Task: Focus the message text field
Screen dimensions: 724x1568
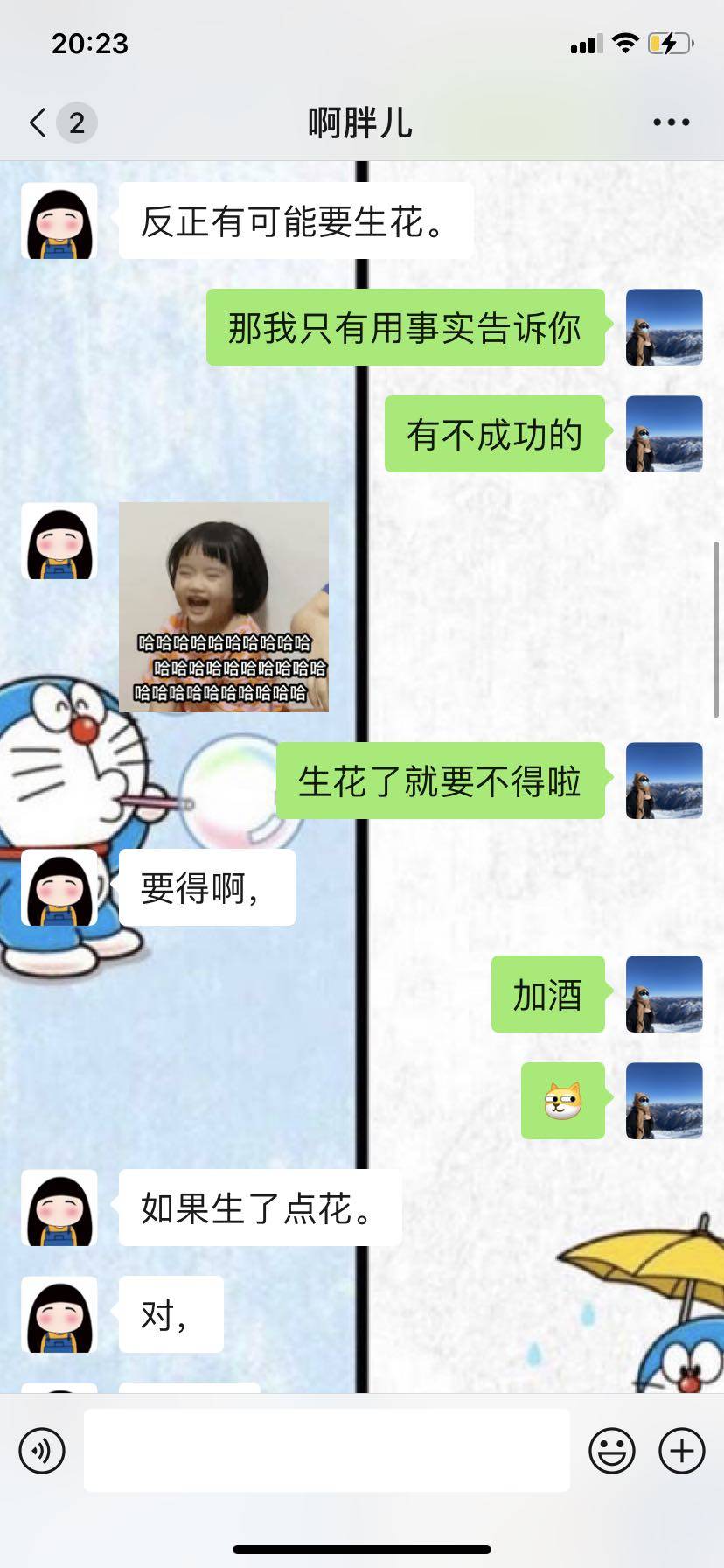Action: click(x=326, y=1450)
